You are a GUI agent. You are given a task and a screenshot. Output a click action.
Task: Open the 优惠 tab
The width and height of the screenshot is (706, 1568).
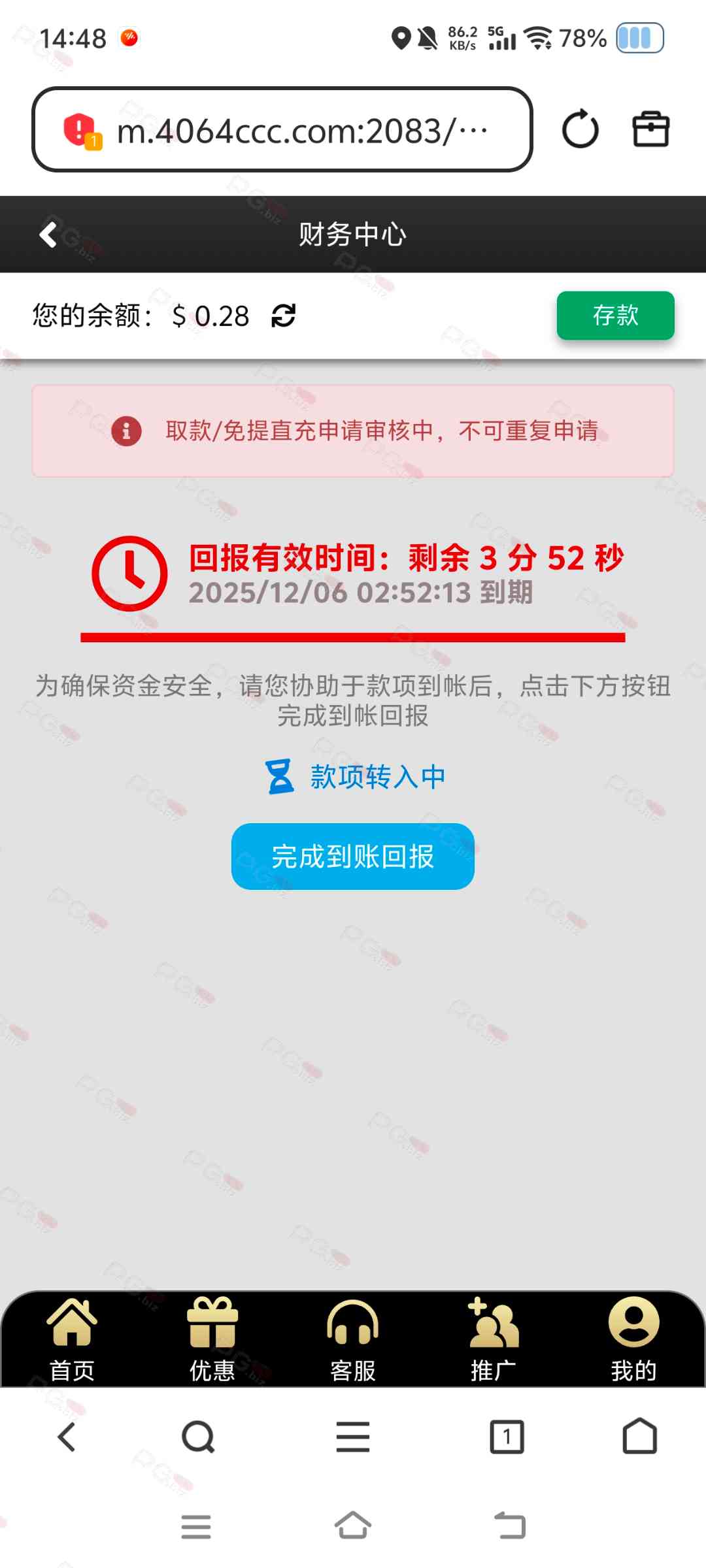(x=212, y=1341)
